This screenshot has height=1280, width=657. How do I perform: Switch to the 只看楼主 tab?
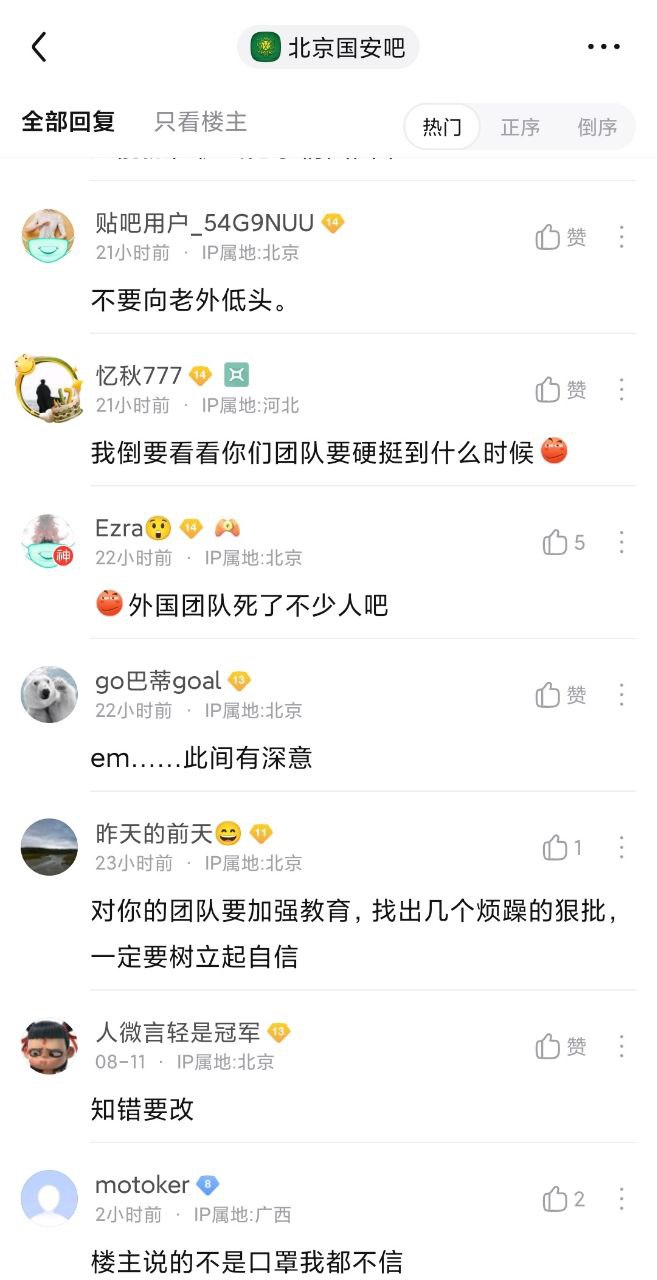pos(200,123)
